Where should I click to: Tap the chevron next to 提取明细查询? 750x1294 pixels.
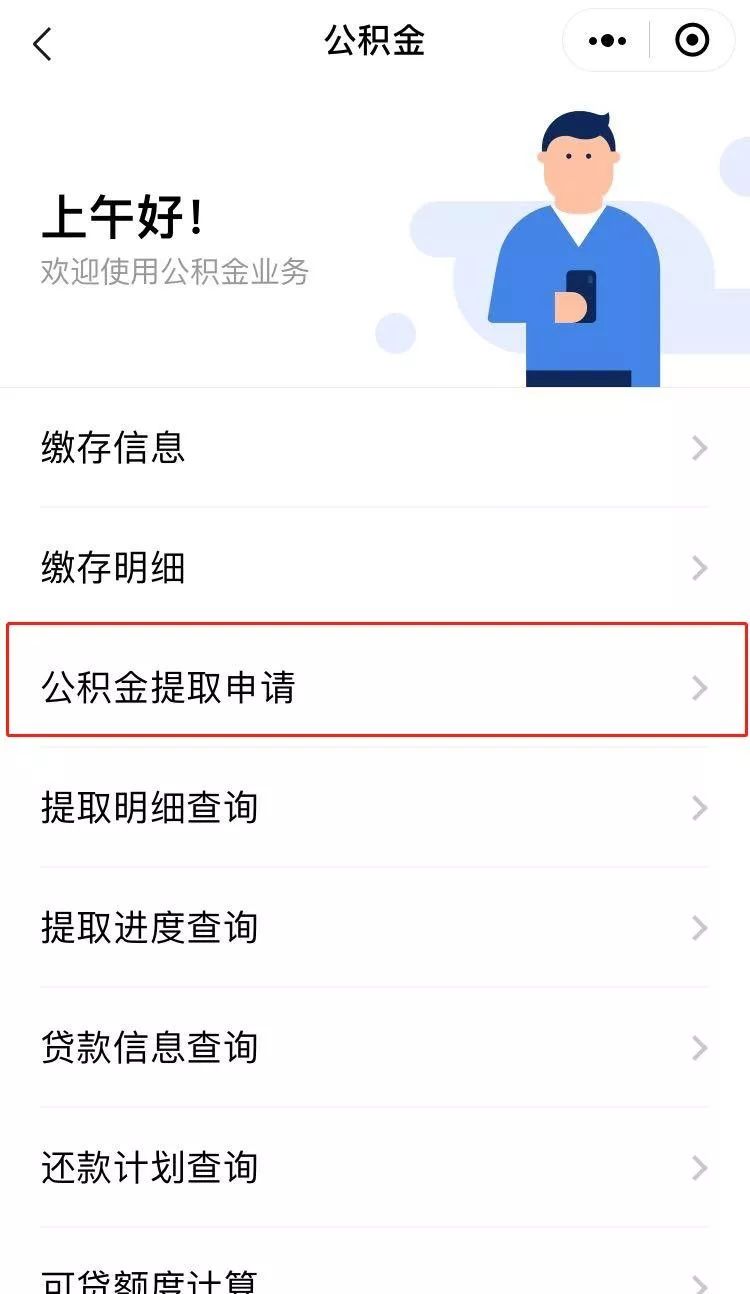click(x=698, y=808)
